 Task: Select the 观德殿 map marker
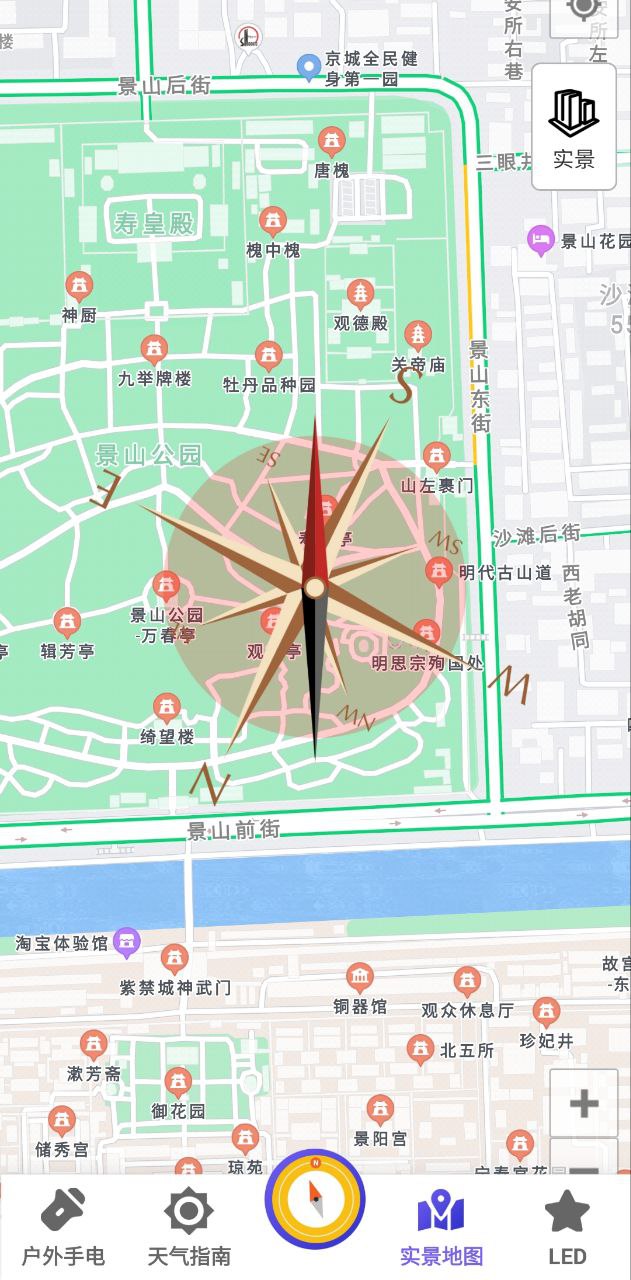point(360,295)
